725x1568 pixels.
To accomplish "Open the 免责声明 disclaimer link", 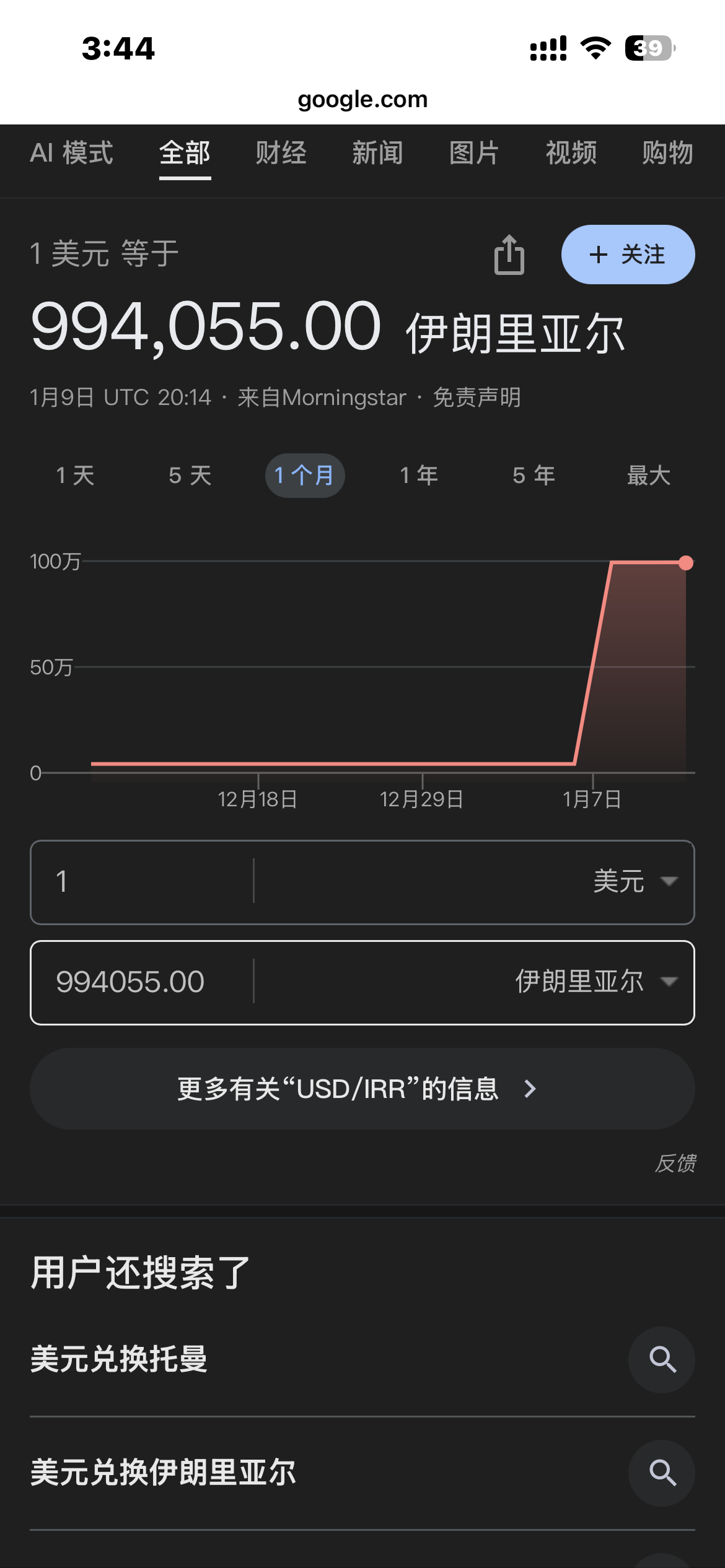I will [x=477, y=398].
